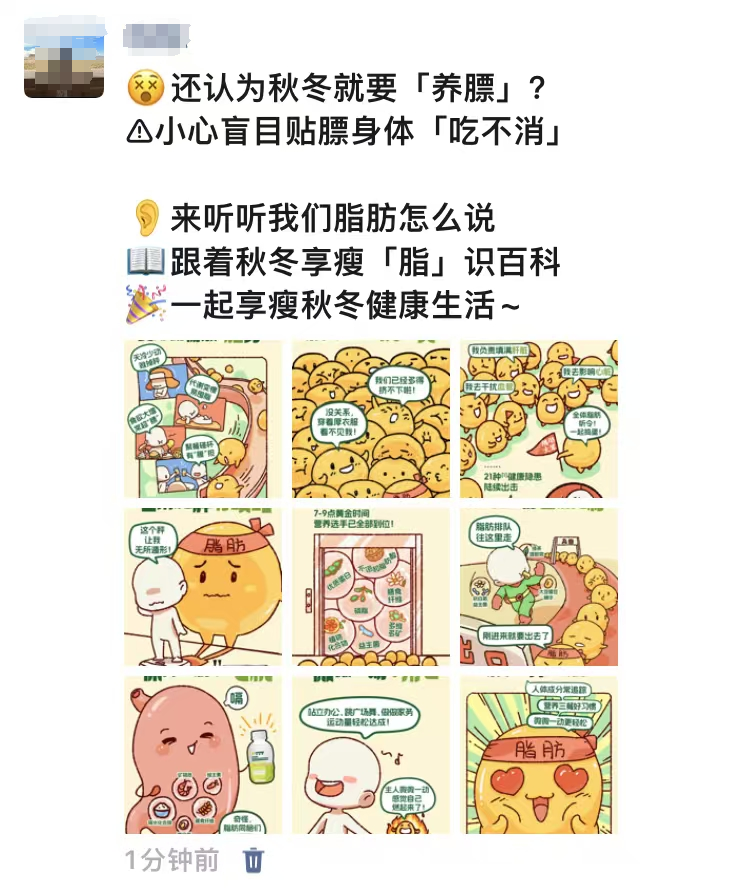Open the poster's blurred username
750x896 pixels.
point(156,36)
